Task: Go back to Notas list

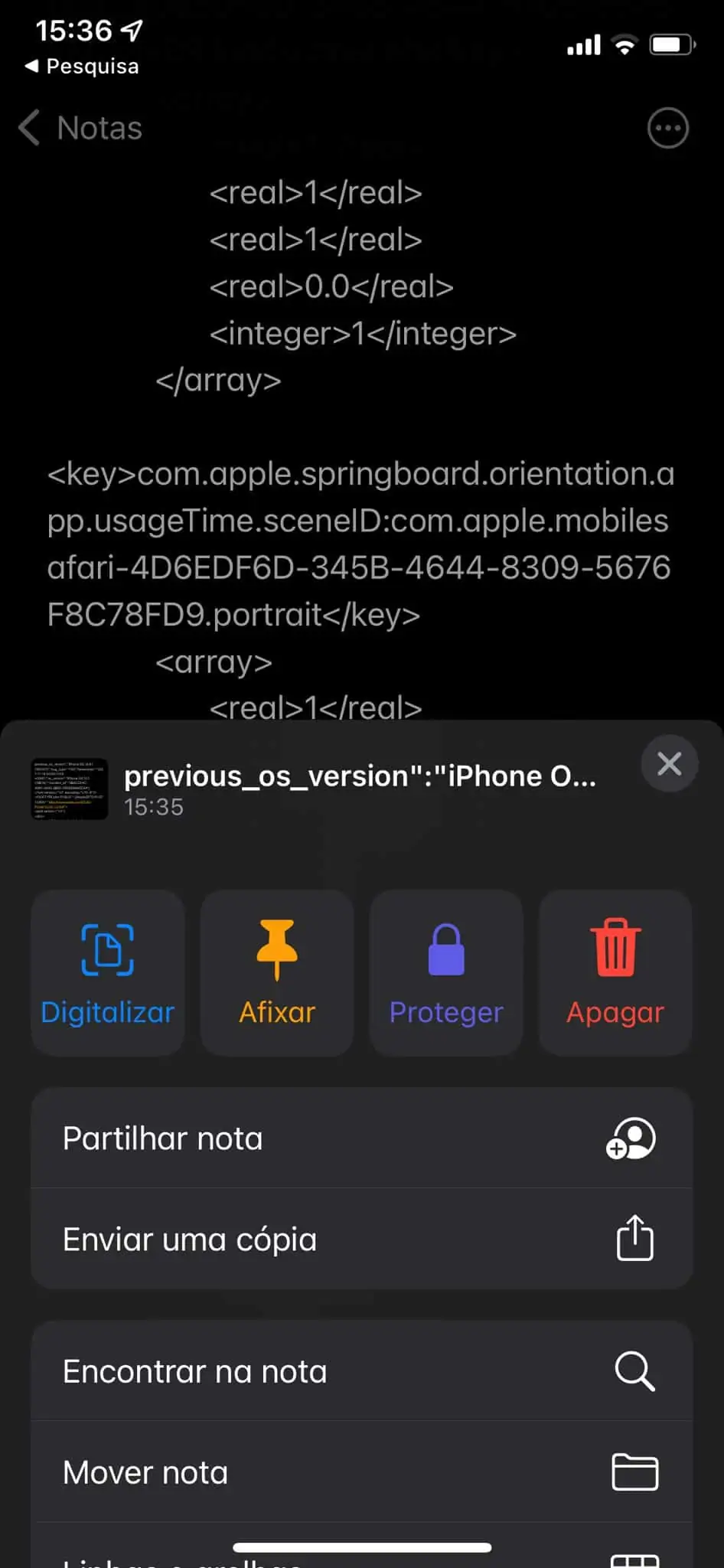Action: tap(81, 128)
